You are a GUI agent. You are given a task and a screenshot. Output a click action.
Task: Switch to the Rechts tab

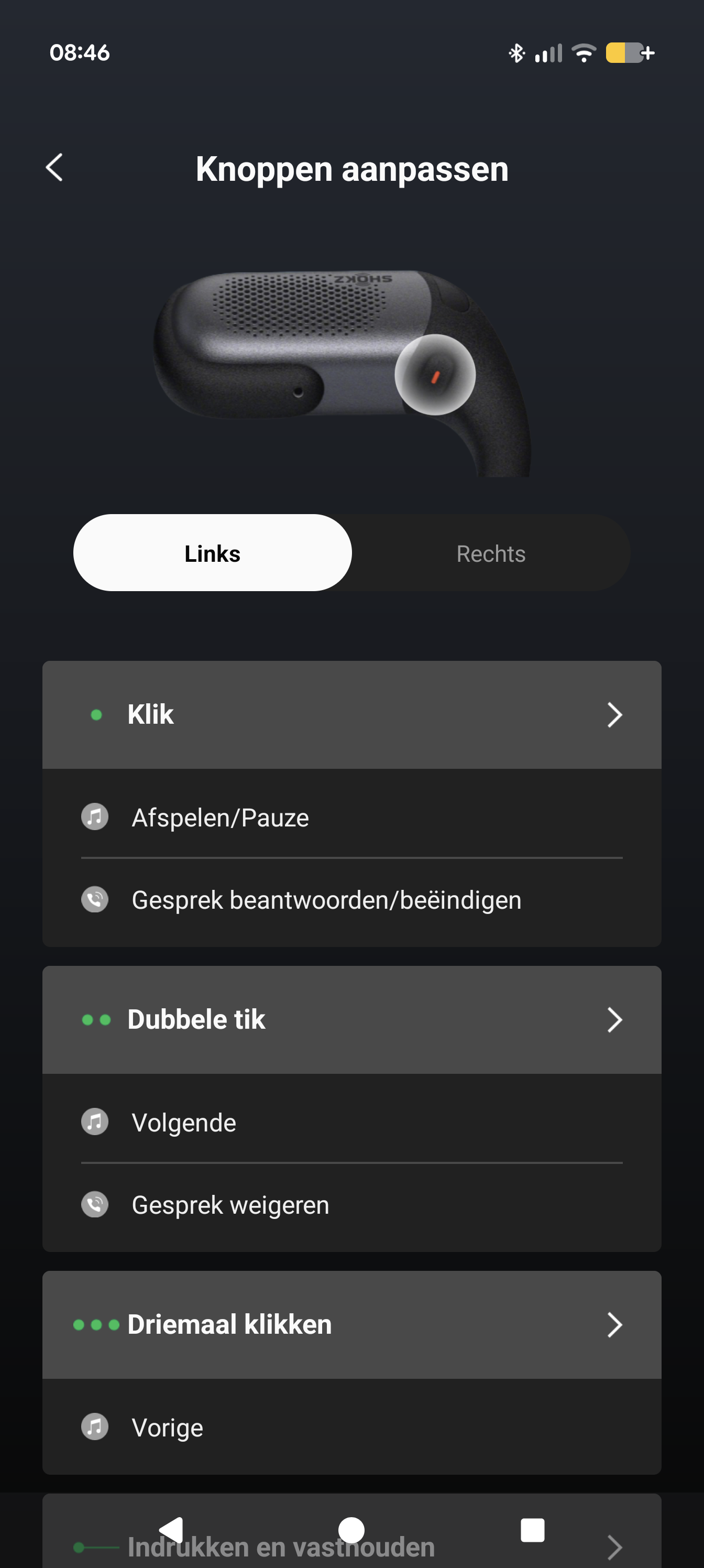pyautogui.click(x=490, y=553)
